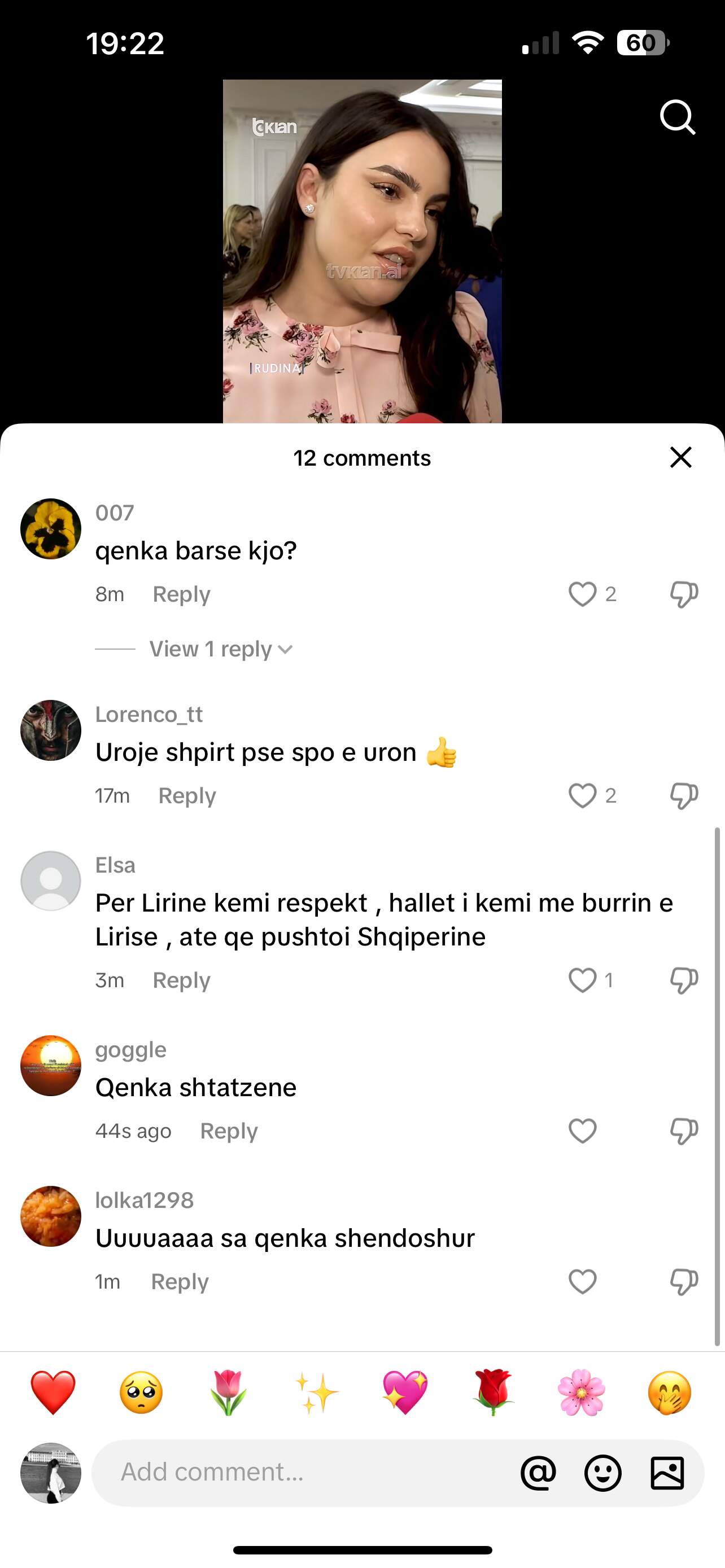Like the comment by 007
The height and width of the screenshot is (1568, 725).
(x=582, y=594)
